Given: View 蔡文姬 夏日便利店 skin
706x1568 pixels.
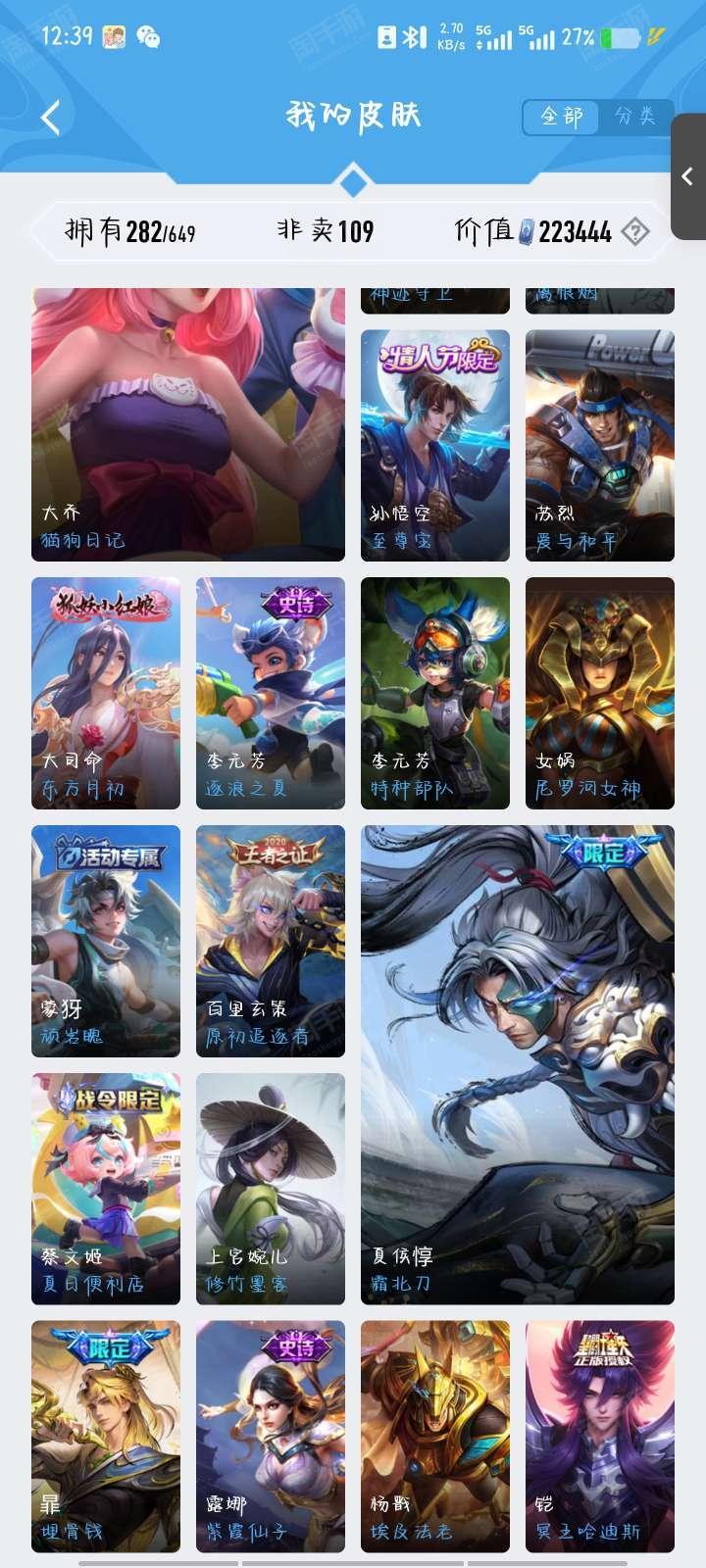Looking at the screenshot, I should 106,1190.
